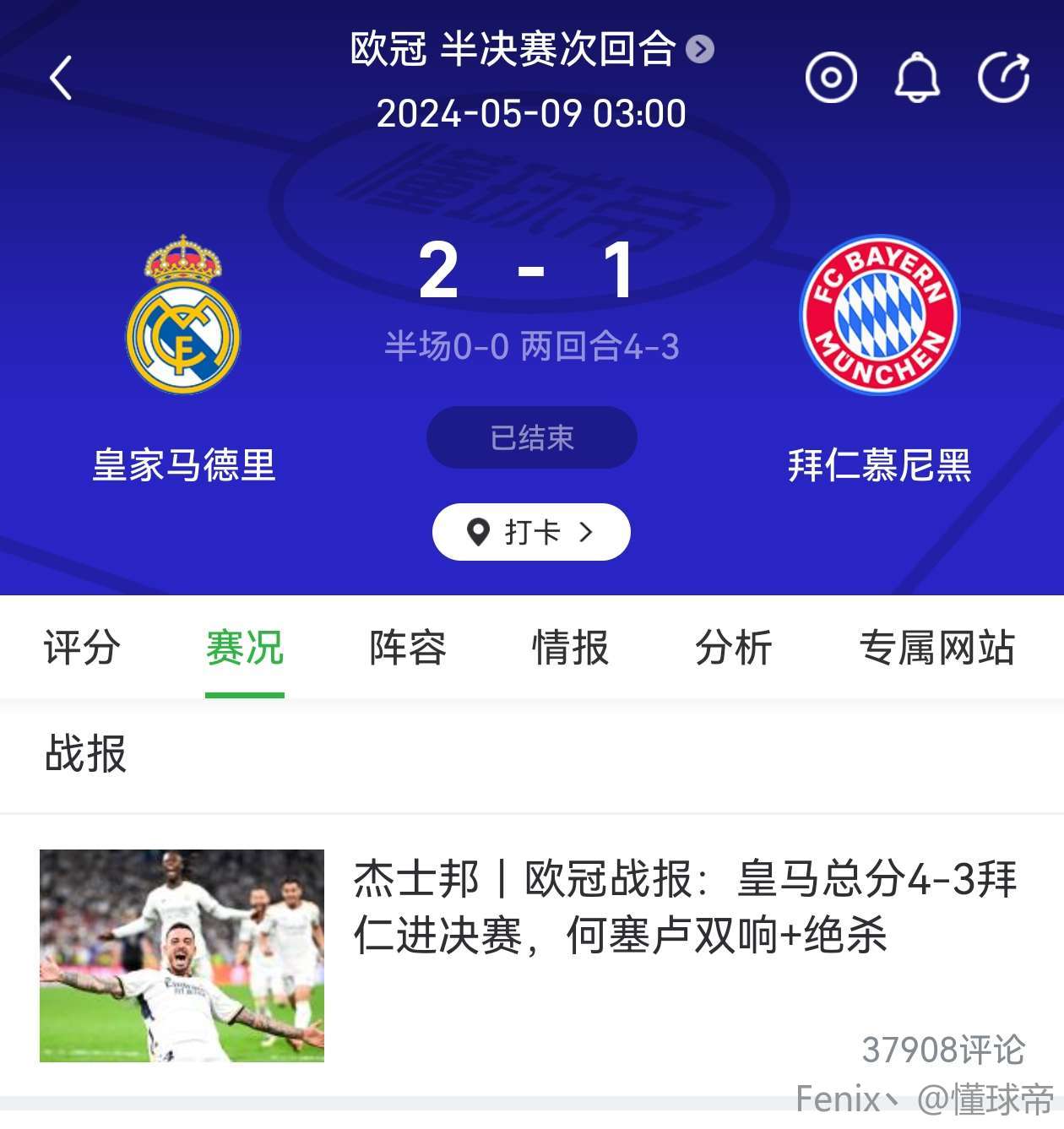Open the 欧冠 半决赛次回合 title link
1064x1129 pixels.
click(x=531, y=49)
